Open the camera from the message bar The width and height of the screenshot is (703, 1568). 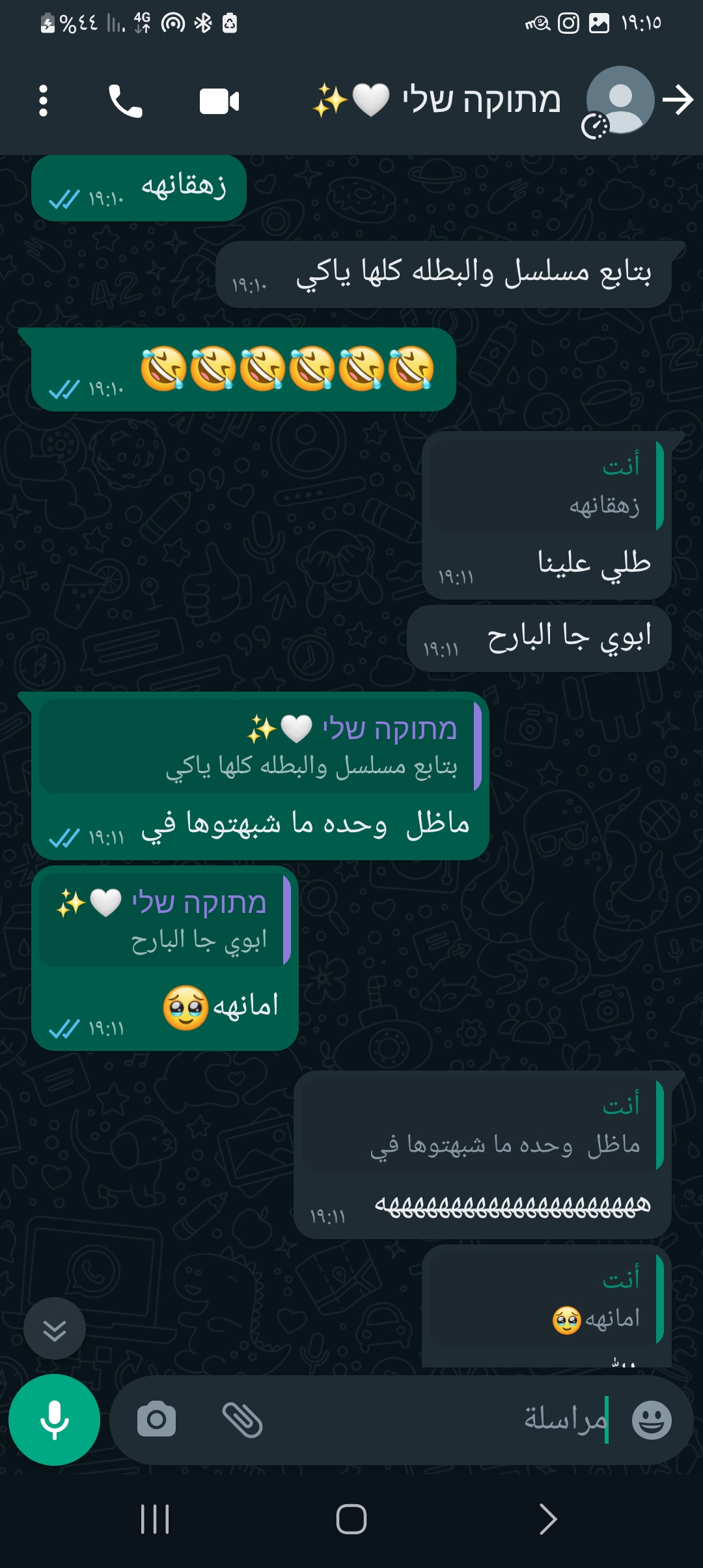pos(156,1420)
